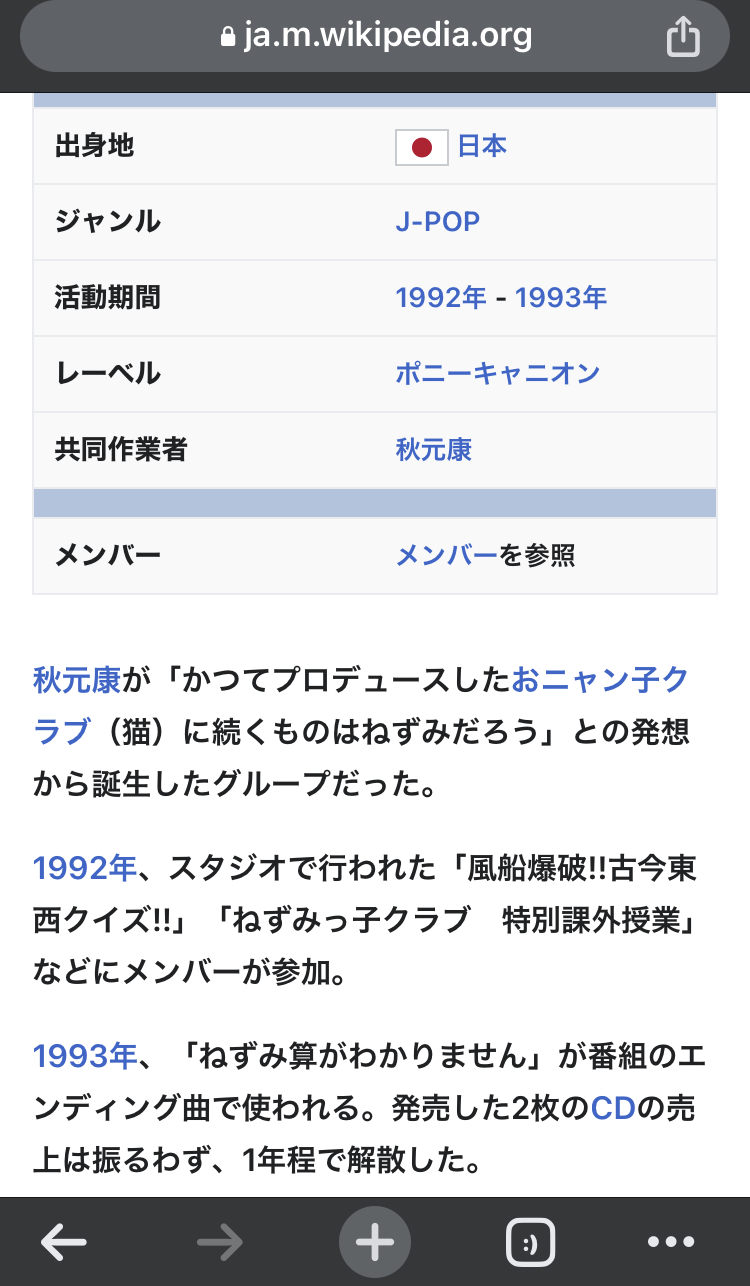The width and height of the screenshot is (750, 1286).
Task: Open the J-POP genre link
Action: (x=437, y=221)
